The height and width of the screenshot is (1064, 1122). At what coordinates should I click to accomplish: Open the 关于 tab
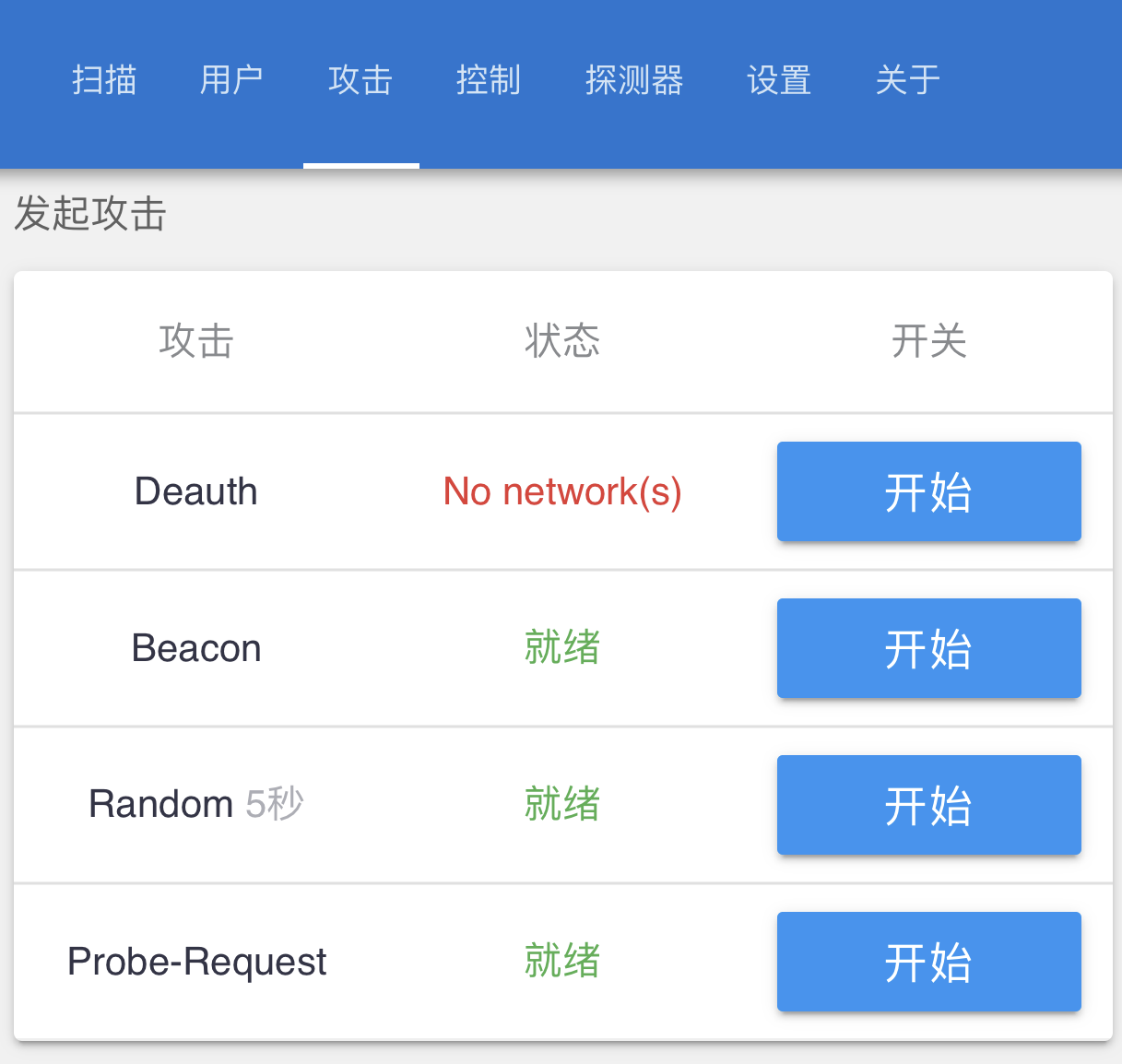click(907, 80)
